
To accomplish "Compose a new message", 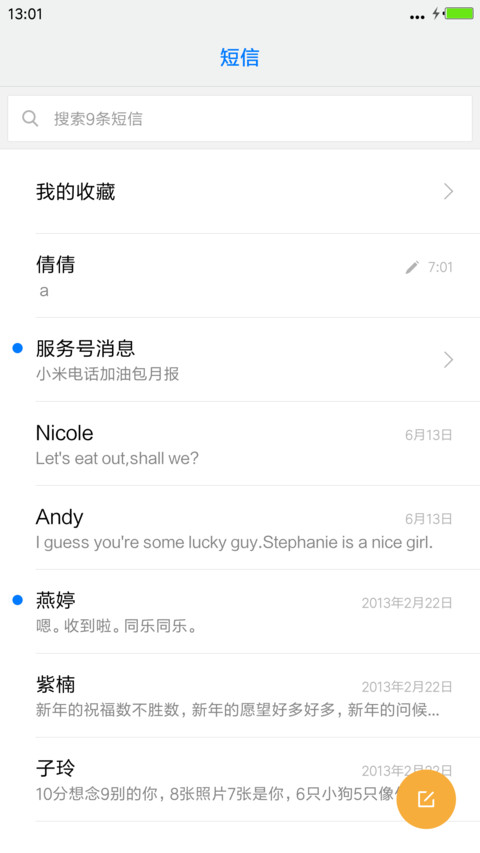I will pos(426,799).
